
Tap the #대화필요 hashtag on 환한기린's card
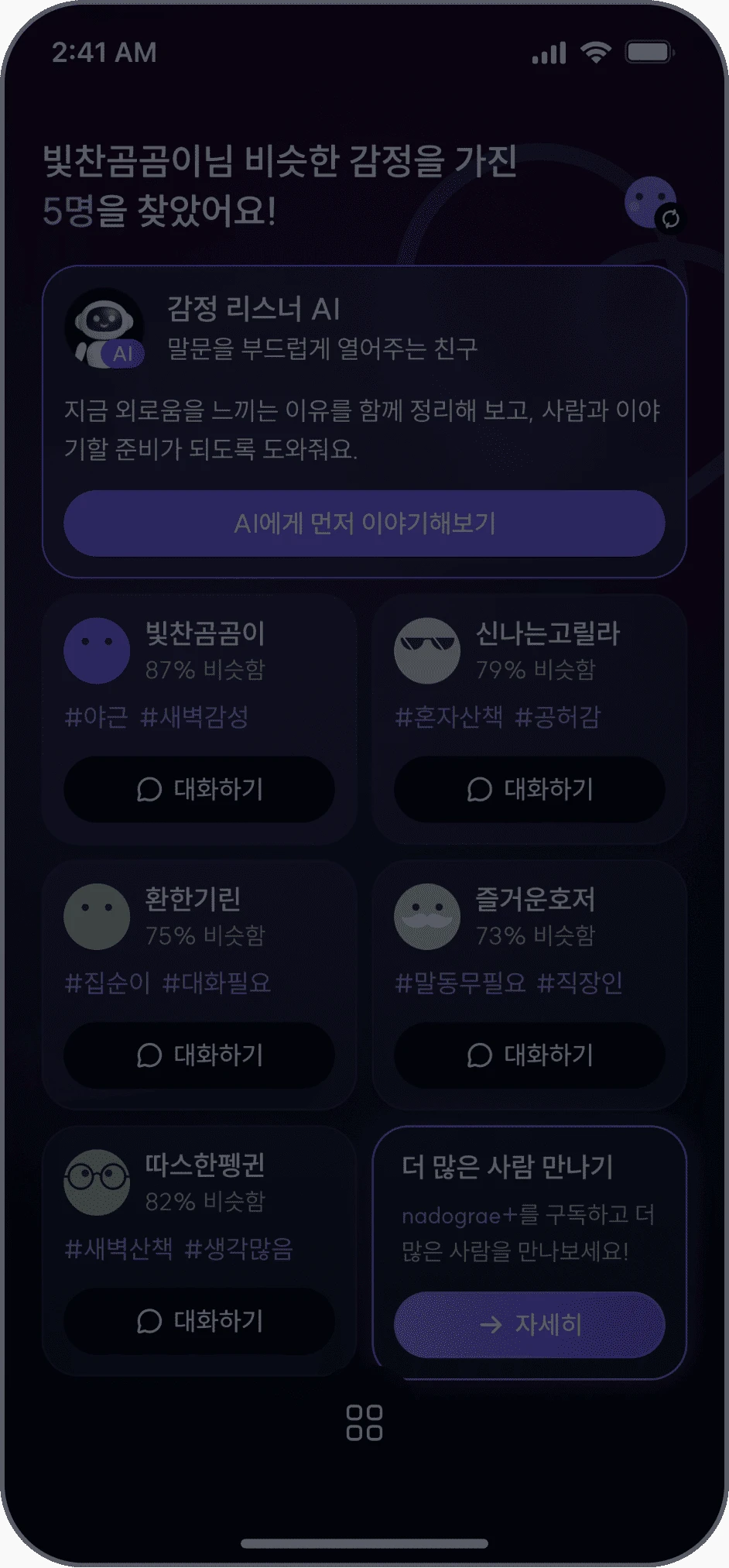[x=217, y=983]
